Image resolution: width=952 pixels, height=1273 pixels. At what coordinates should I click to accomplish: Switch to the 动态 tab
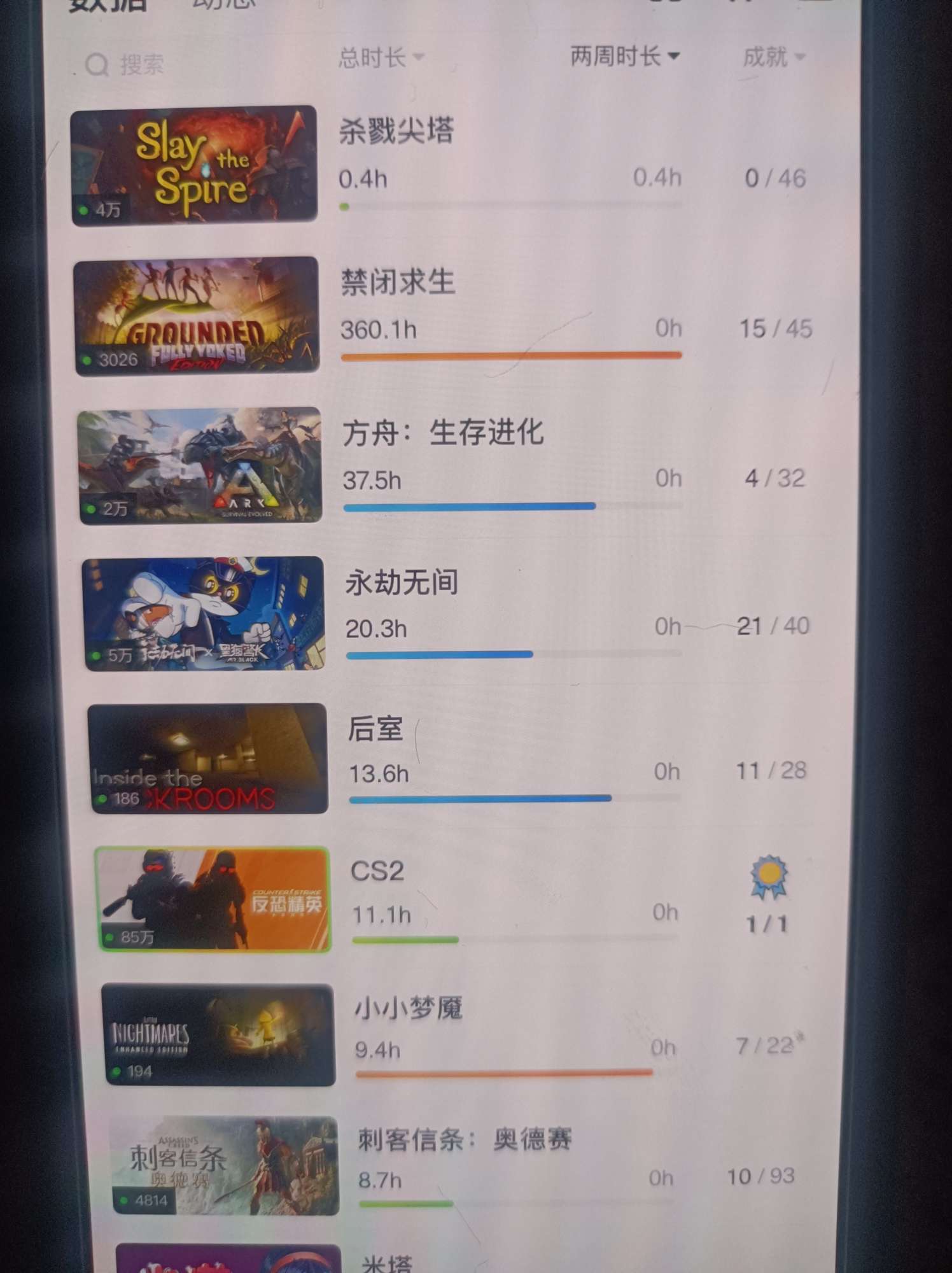coord(224,5)
